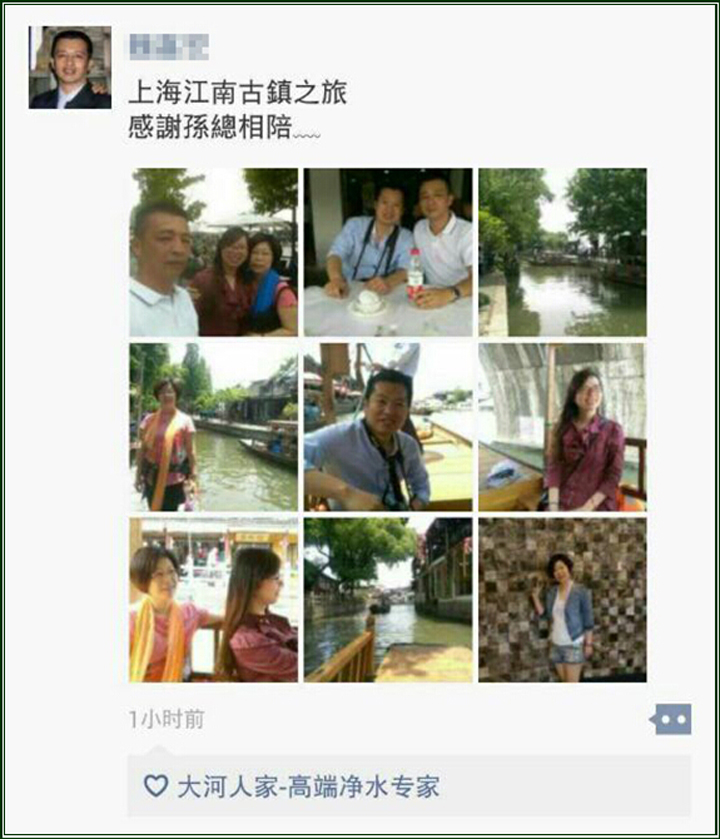Open the canal with trees photo
This screenshot has width=720, height=839.
(x=562, y=252)
